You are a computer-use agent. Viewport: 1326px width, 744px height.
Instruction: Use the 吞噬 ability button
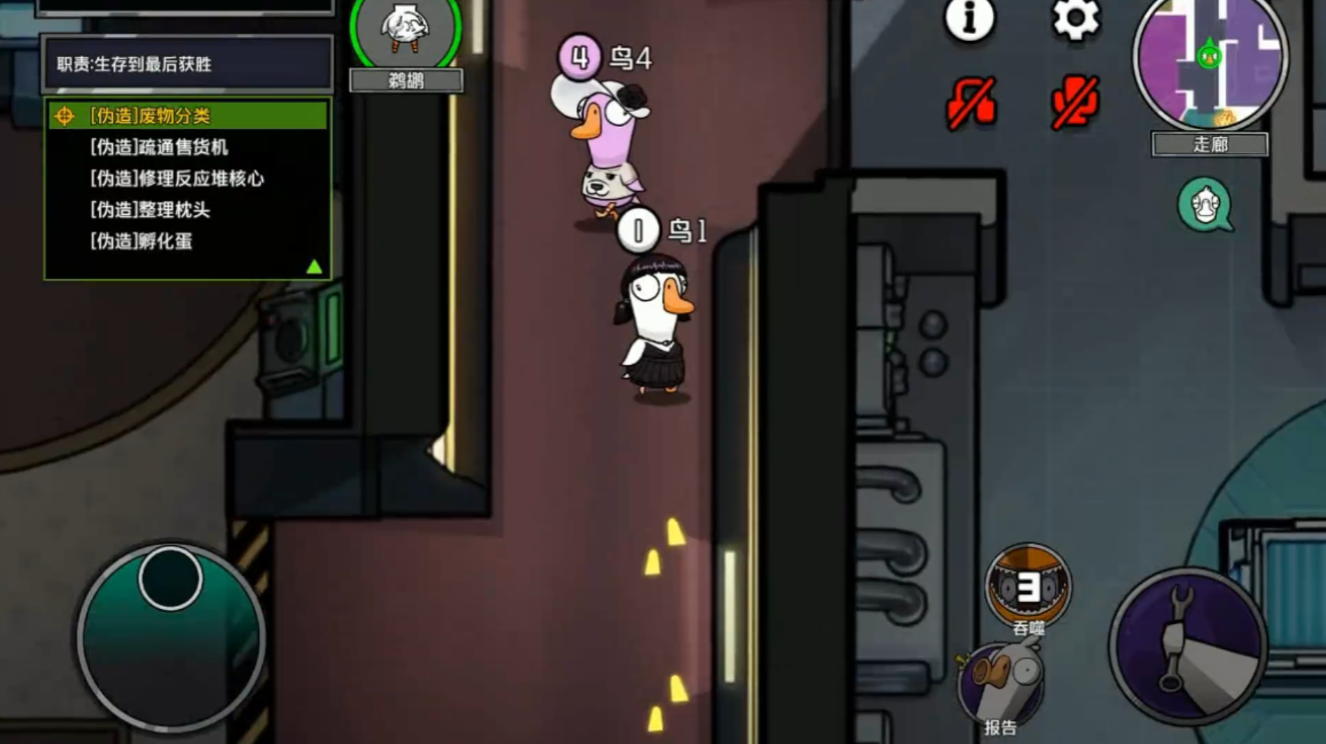(x=1028, y=587)
